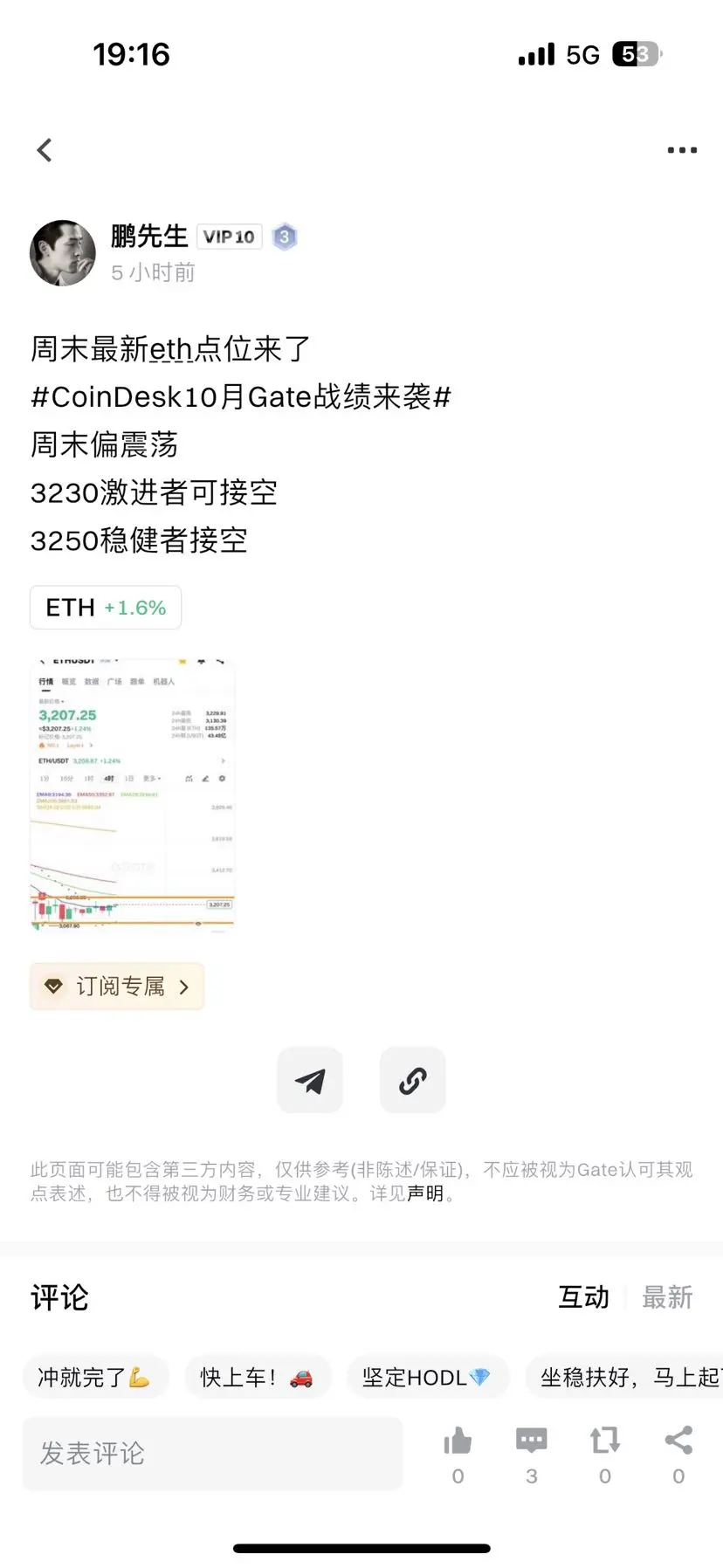Switch comments to the 互动 tab
Screen dimensions: 723x1568
point(583,1297)
